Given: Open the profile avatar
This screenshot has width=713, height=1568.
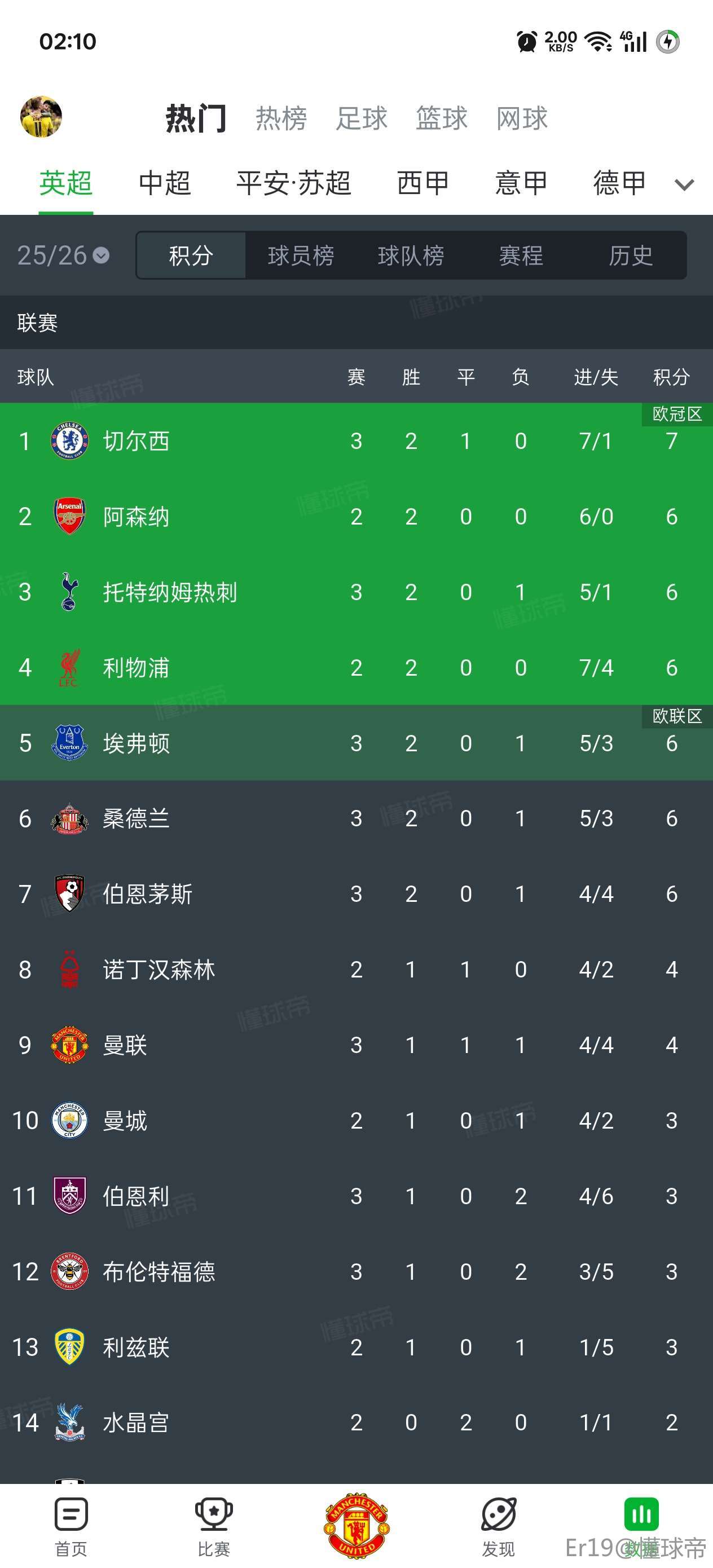Looking at the screenshot, I should pos(41,117).
